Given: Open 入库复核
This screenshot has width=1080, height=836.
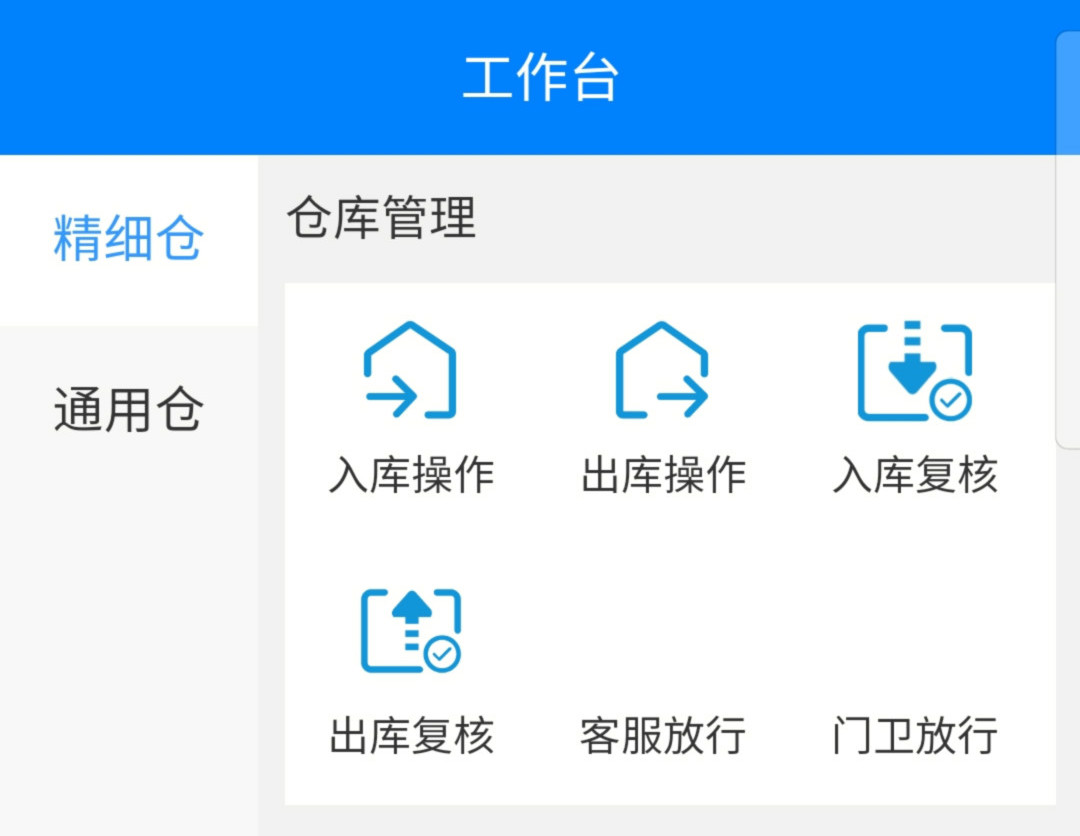Looking at the screenshot, I should [915, 410].
